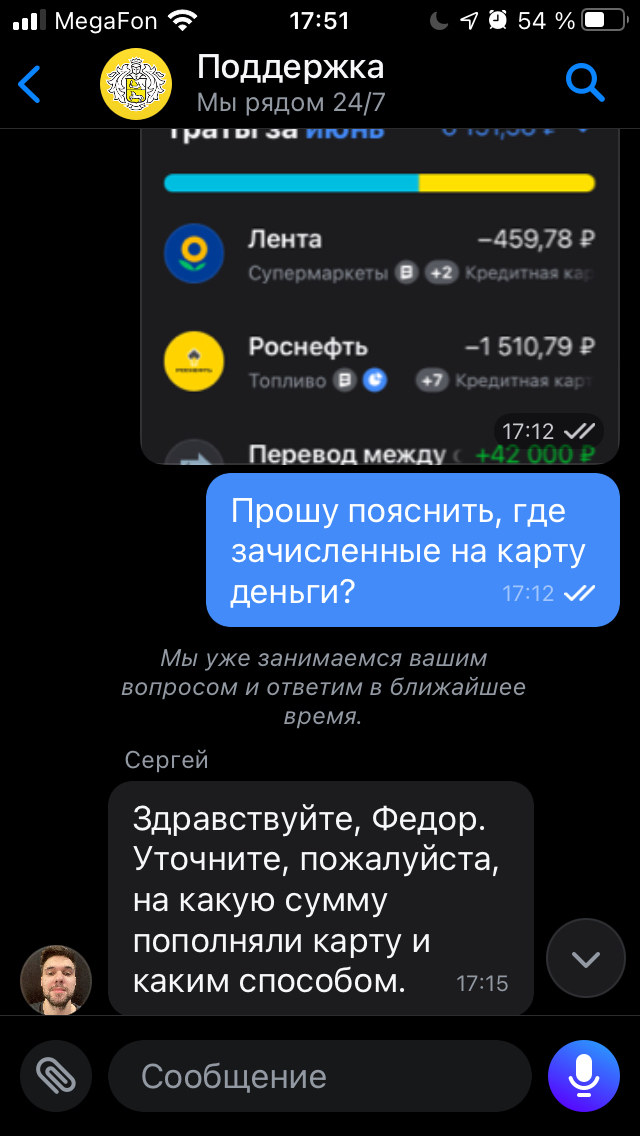
Task: Open the attached expenses screenshot
Action: (x=380, y=300)
